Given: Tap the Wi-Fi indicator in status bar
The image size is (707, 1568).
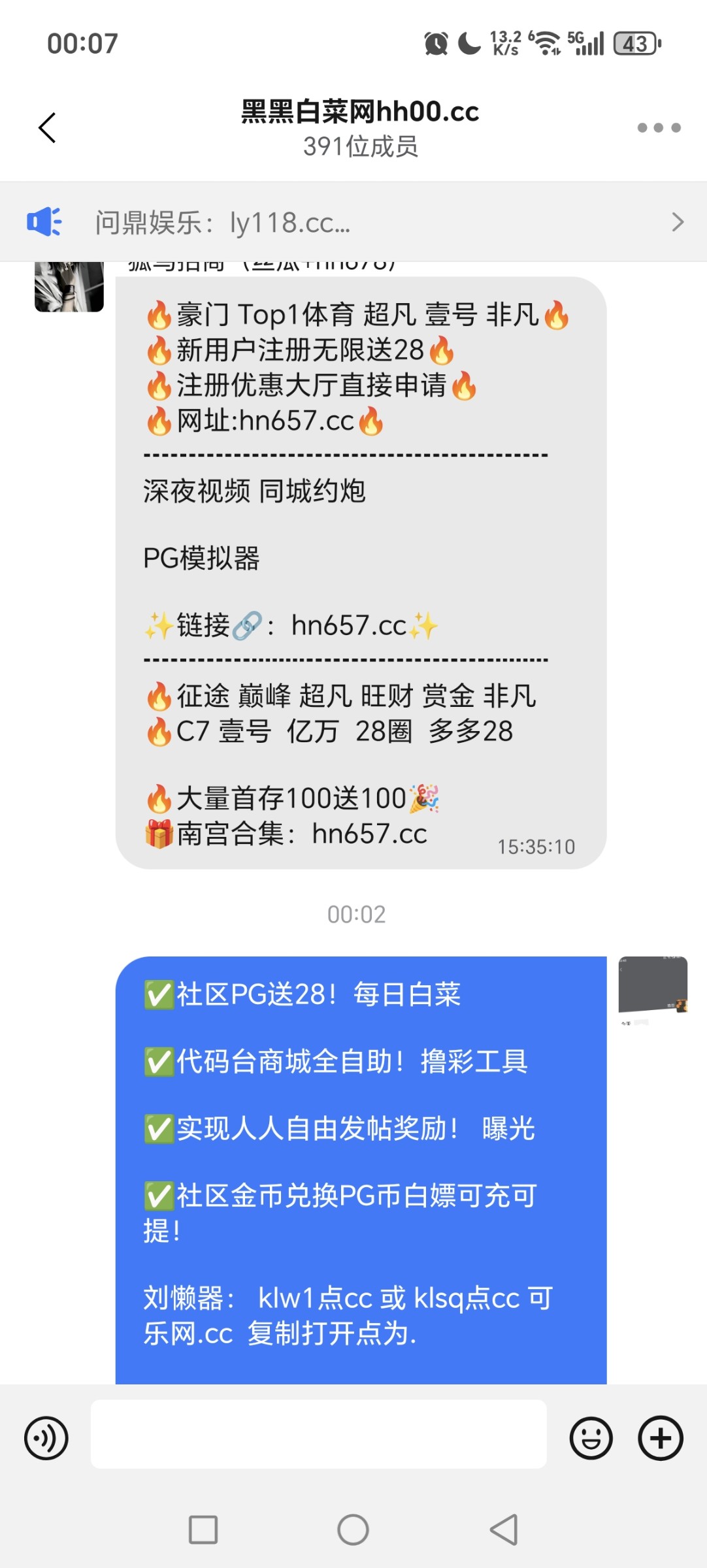Looking at the screenshot, I should 544,44.
